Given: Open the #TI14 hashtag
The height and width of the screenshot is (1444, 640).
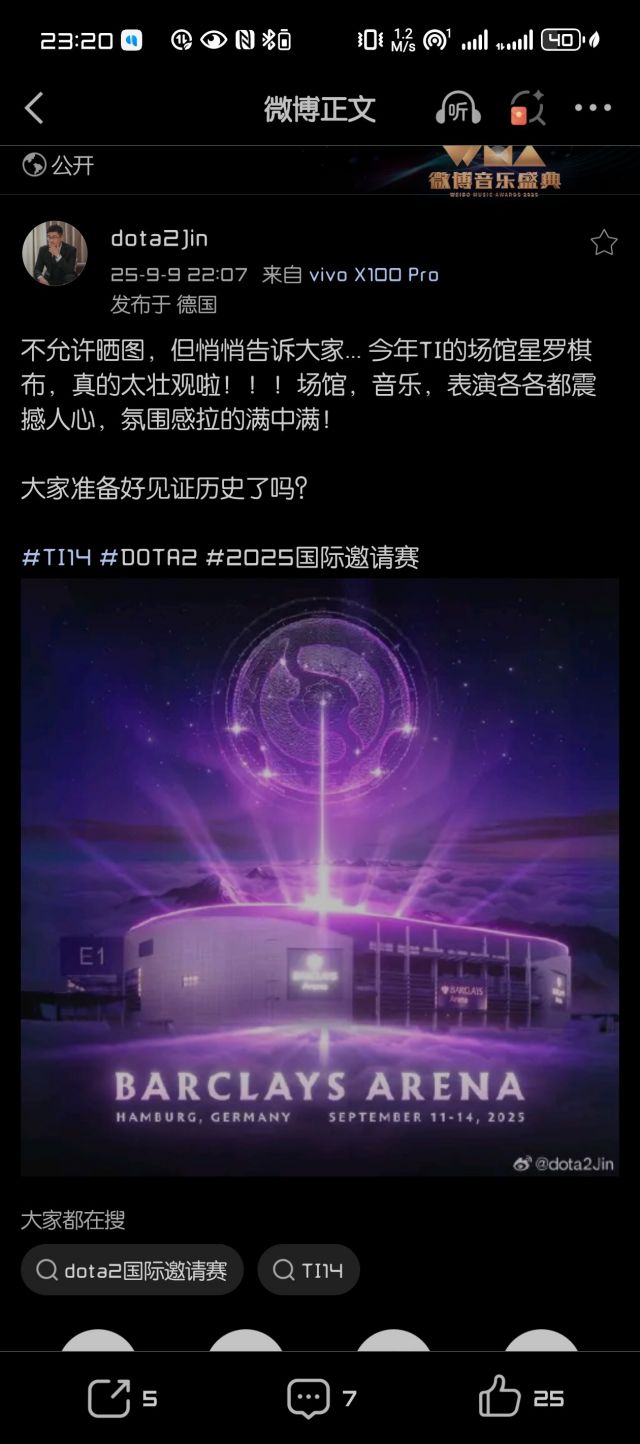Looking at the screenshot, I should [x=56, y=557].
